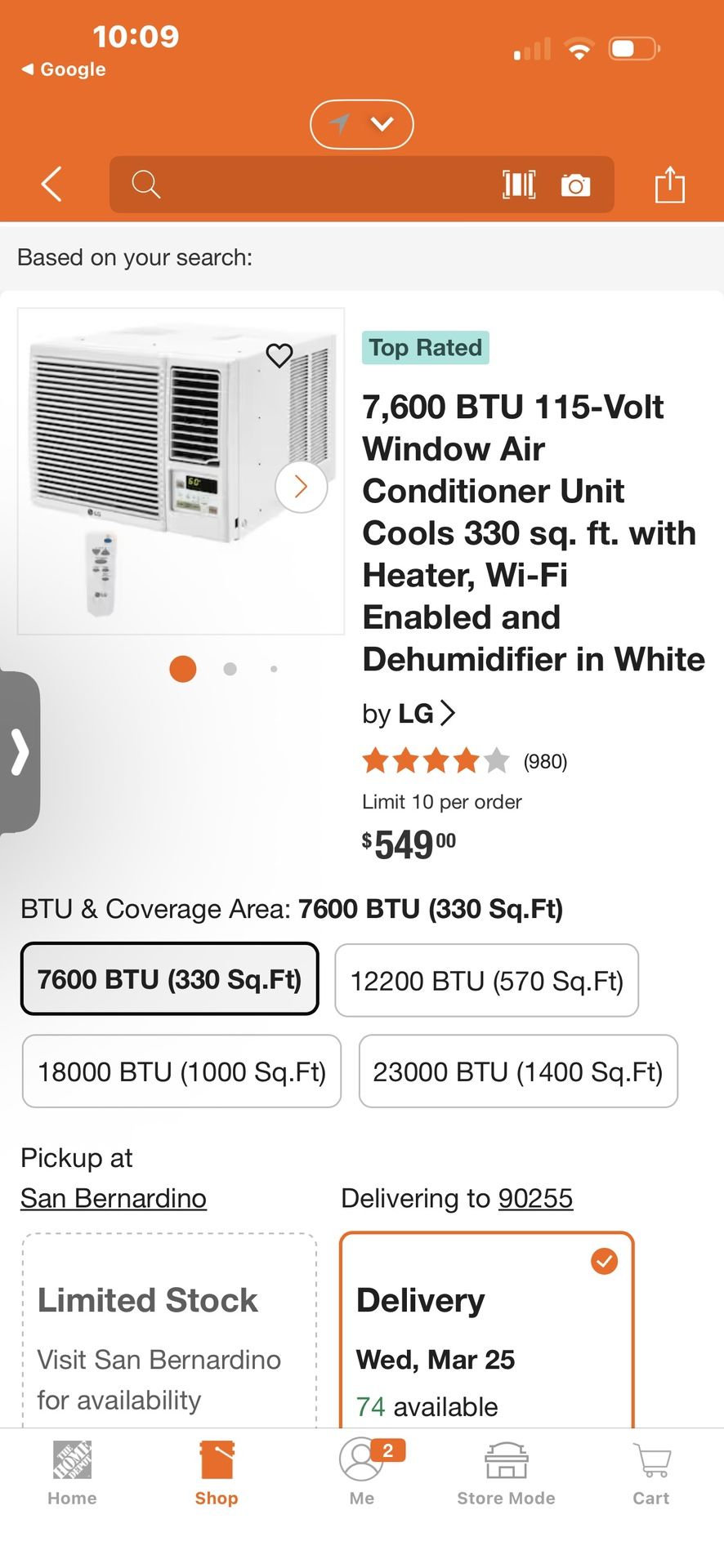Open visual search with the camera icon

point(576,185)
